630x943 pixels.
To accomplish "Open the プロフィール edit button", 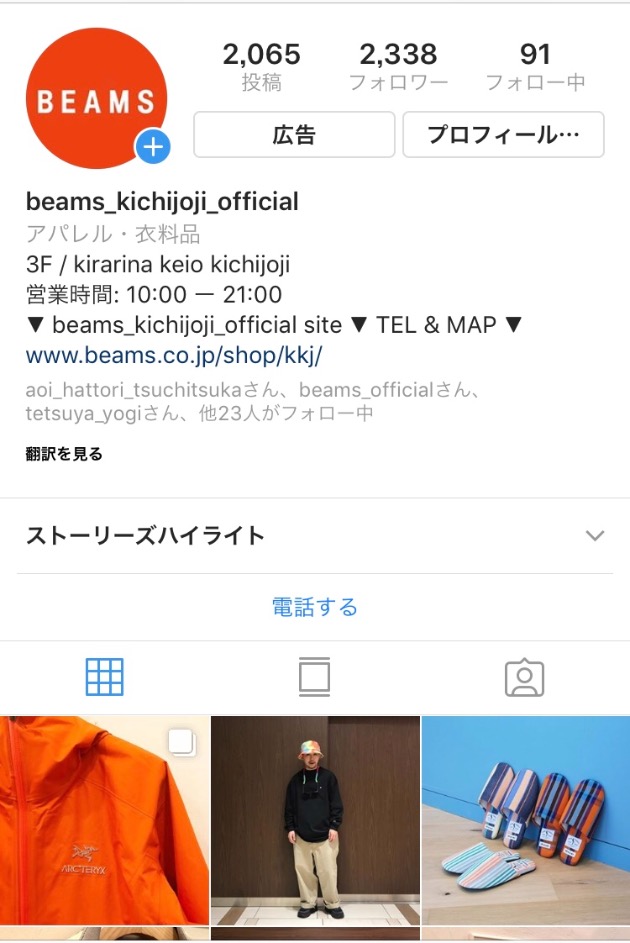I will (x=503, y=135).
